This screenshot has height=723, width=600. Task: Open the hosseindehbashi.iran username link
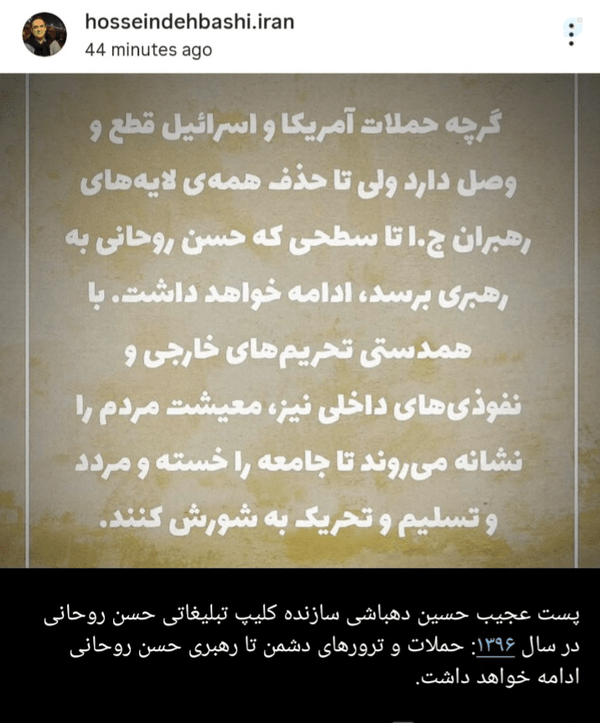point(190,22)
